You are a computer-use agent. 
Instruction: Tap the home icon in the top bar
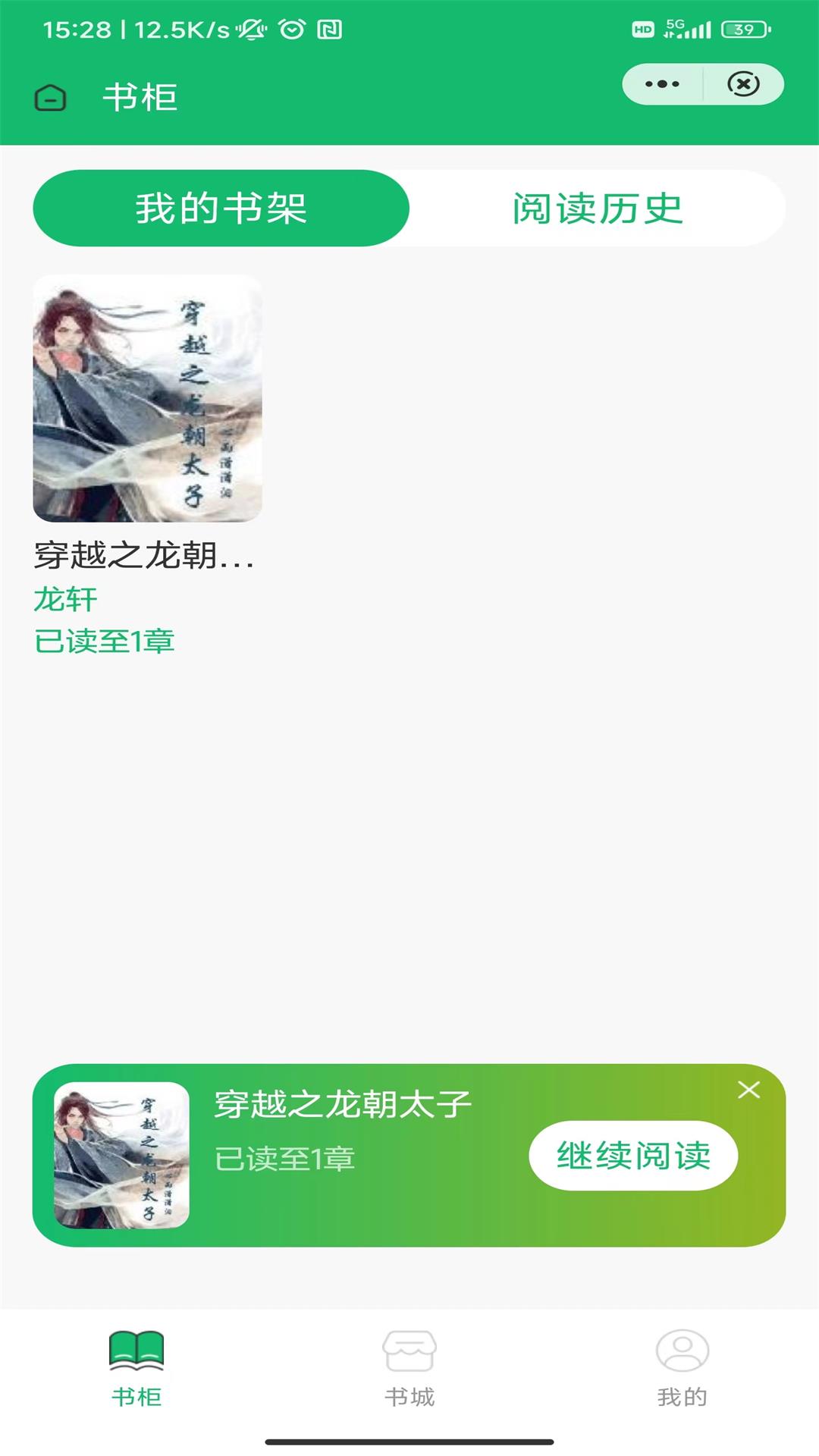pos(50,98)
